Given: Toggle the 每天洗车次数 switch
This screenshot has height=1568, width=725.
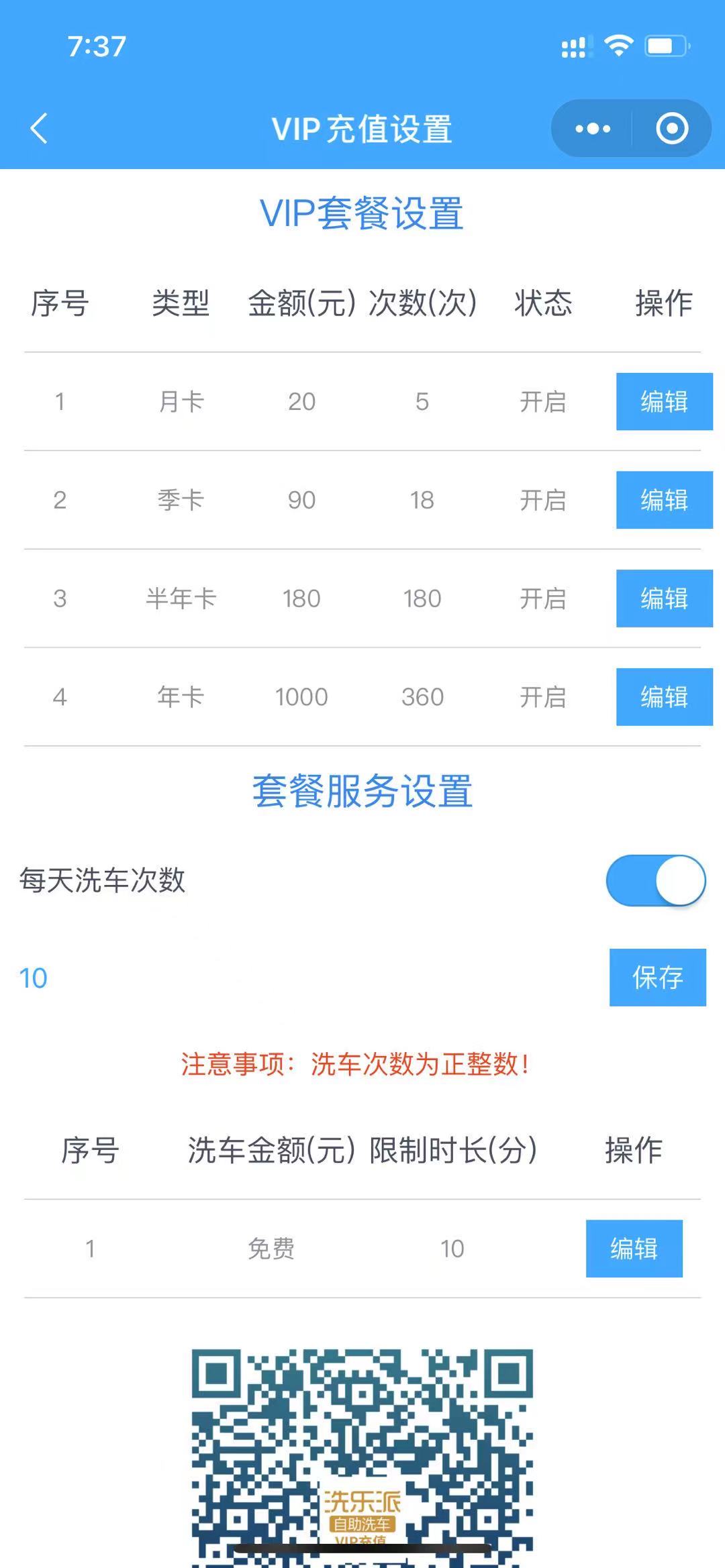Looking at the screenshot, I should pos(655,880).
